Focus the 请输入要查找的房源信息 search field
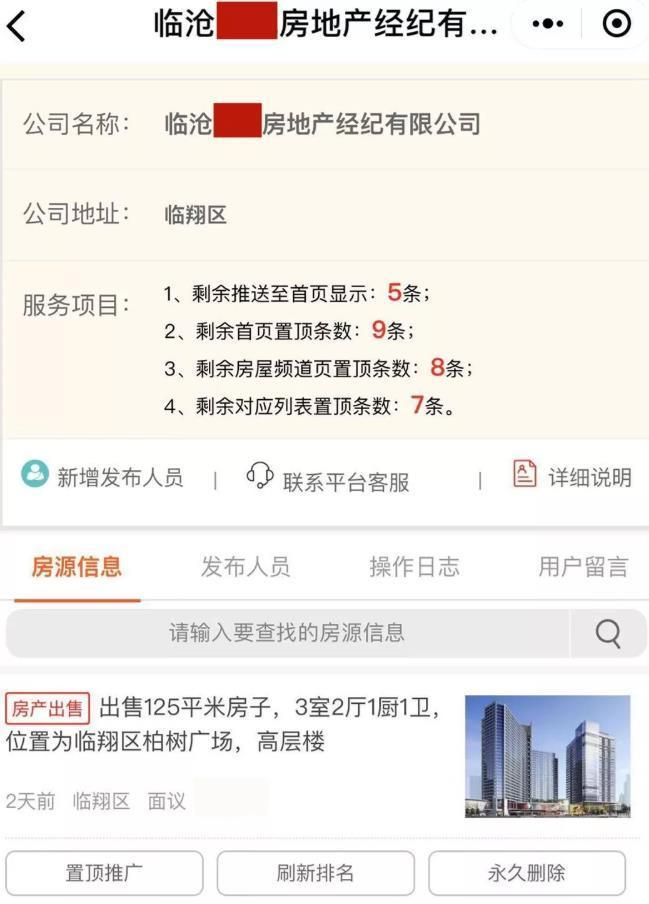649x904 pixels. tap(287, 632)
